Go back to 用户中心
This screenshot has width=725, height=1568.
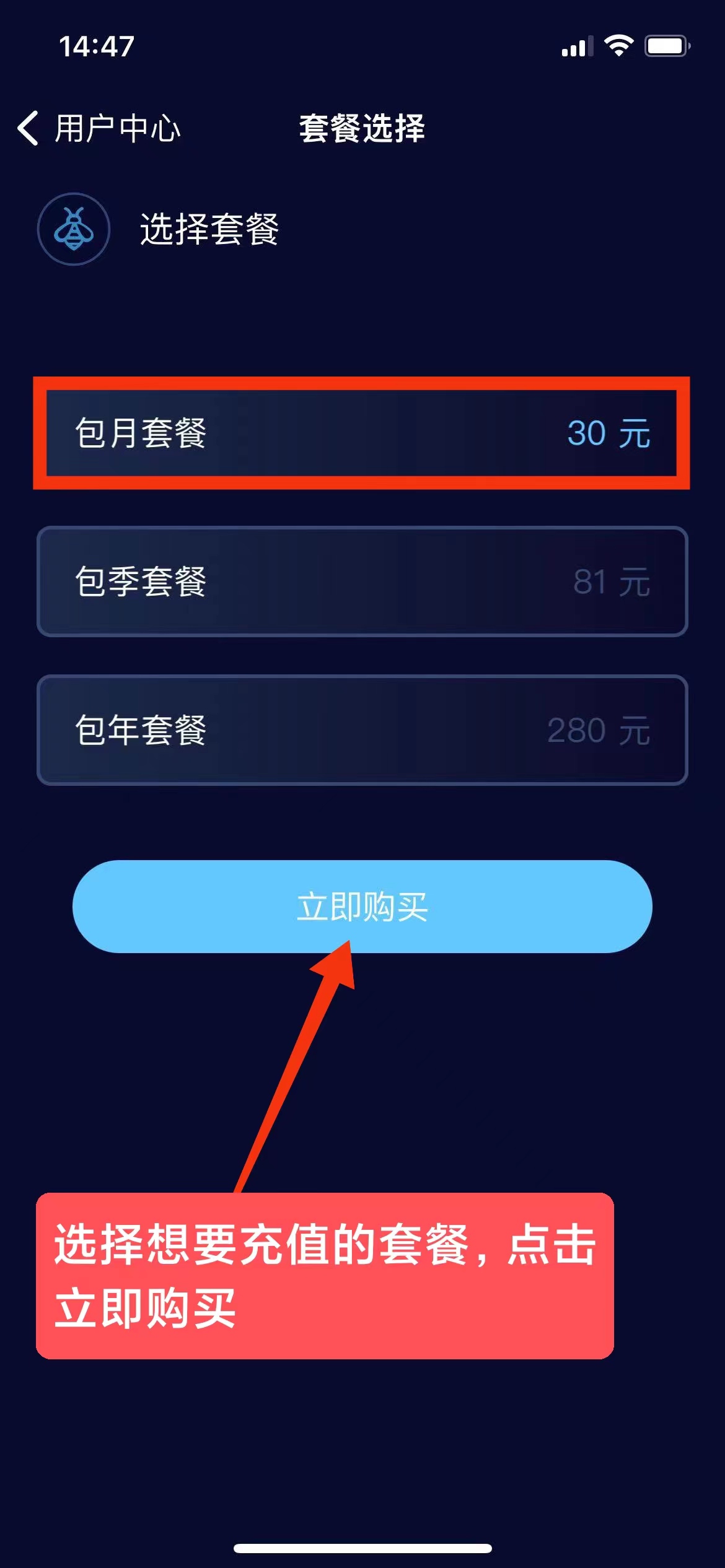99,128
